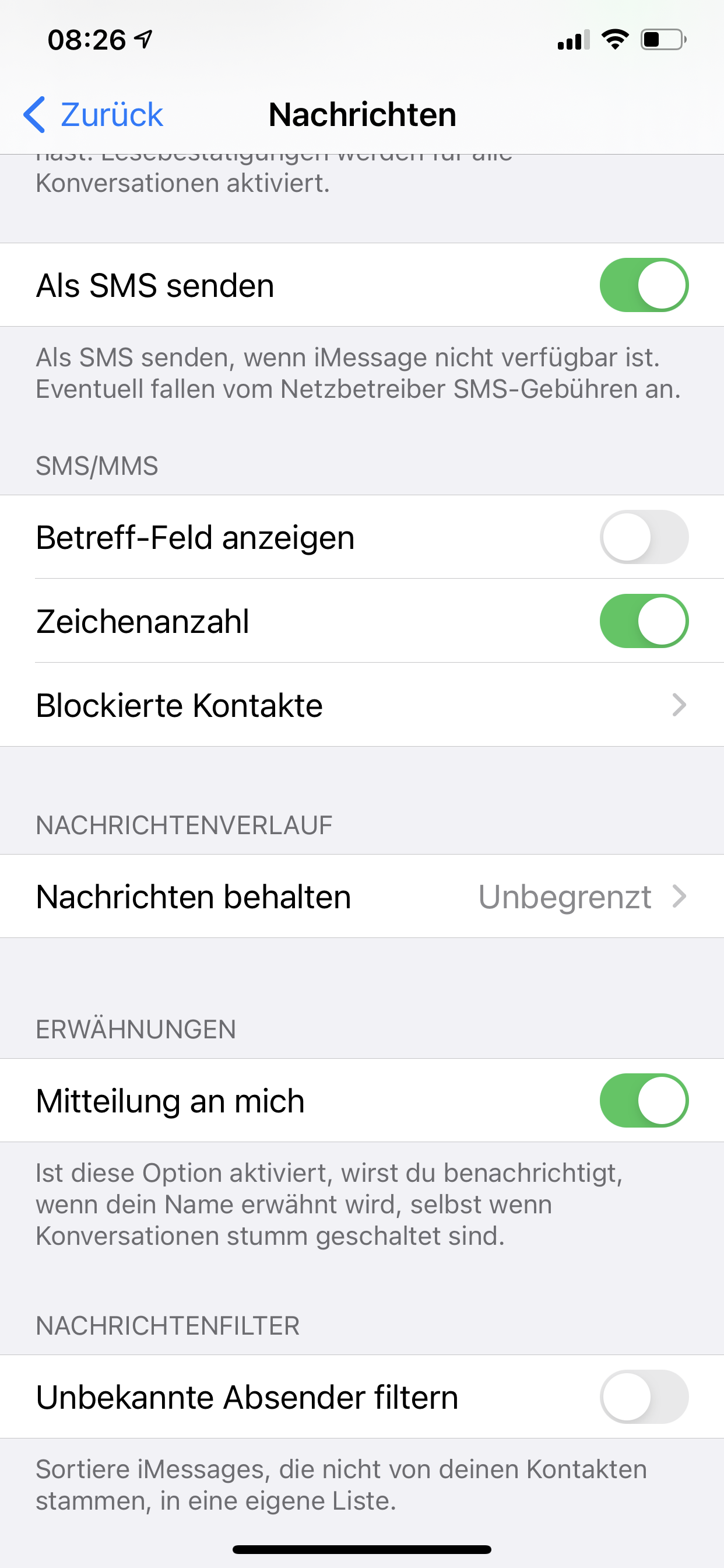The image size is (724, 1568).
Task: Turn off the Zeichenanzahl toggle
Action: pyautogui.click(x=643, y=621)
